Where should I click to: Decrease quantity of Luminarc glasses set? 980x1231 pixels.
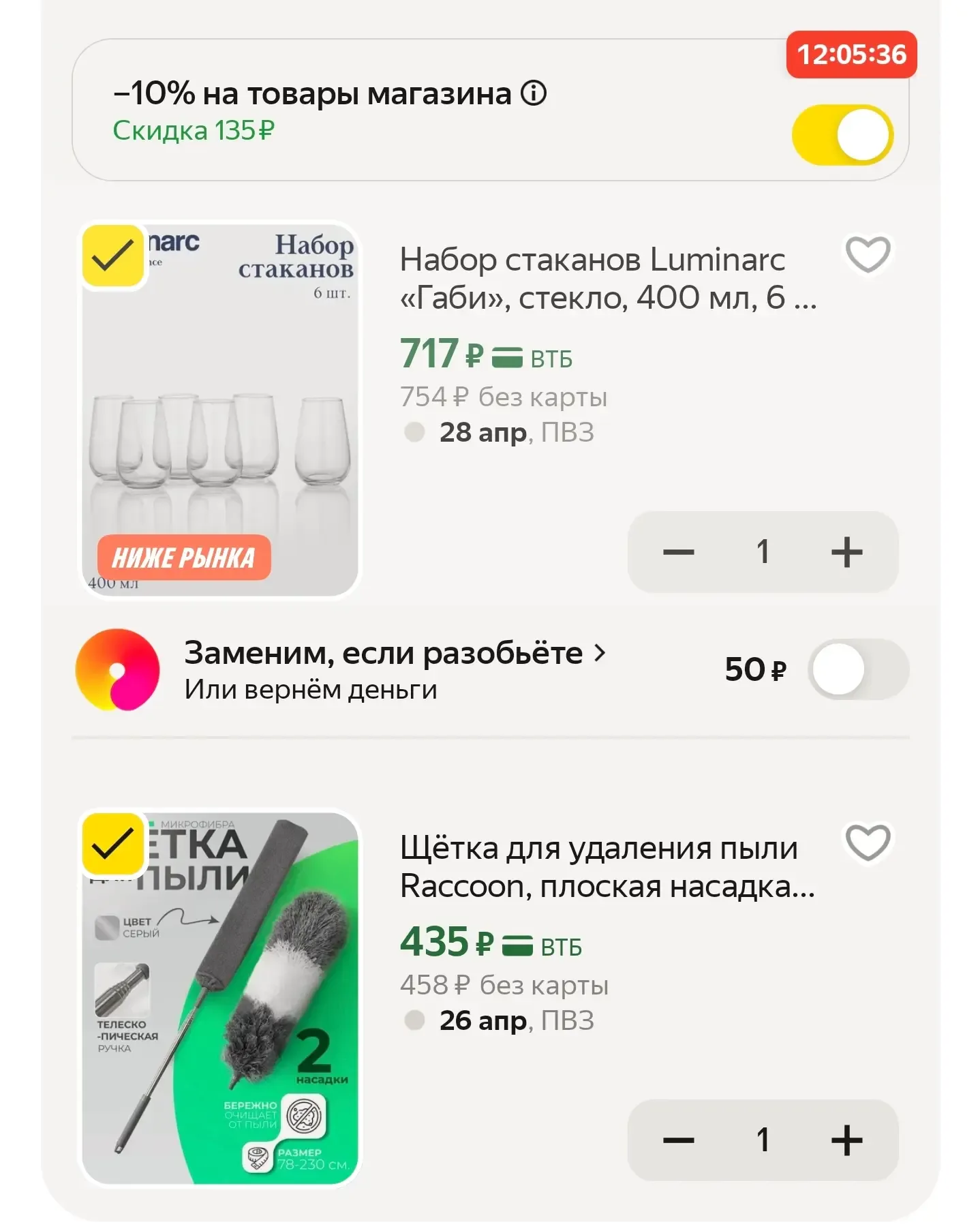(678, 552)
